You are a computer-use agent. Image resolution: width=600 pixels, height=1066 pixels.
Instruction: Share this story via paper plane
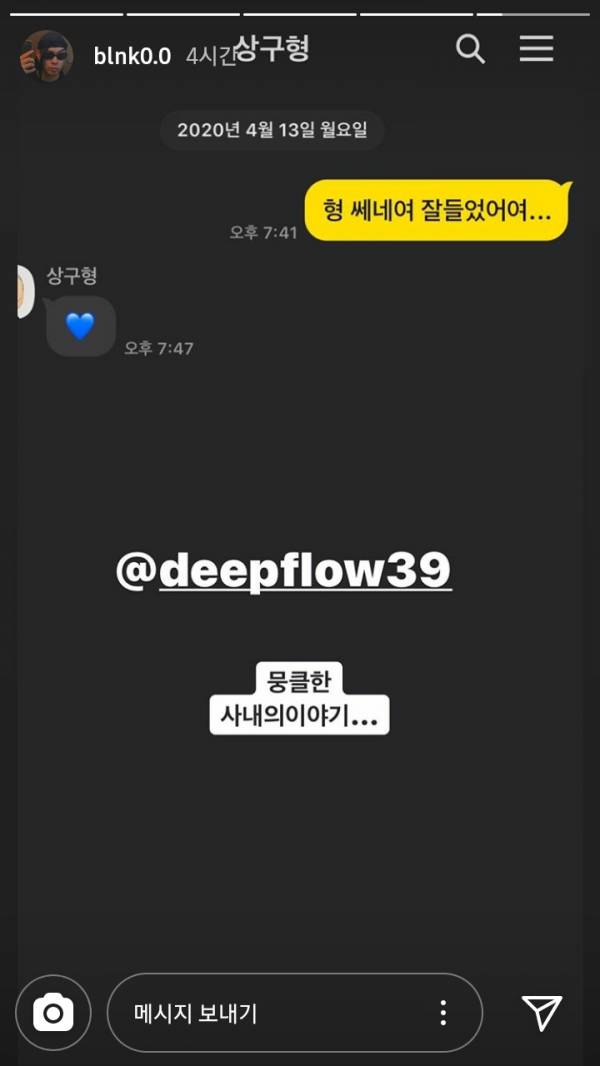(x=542, y=1012)
